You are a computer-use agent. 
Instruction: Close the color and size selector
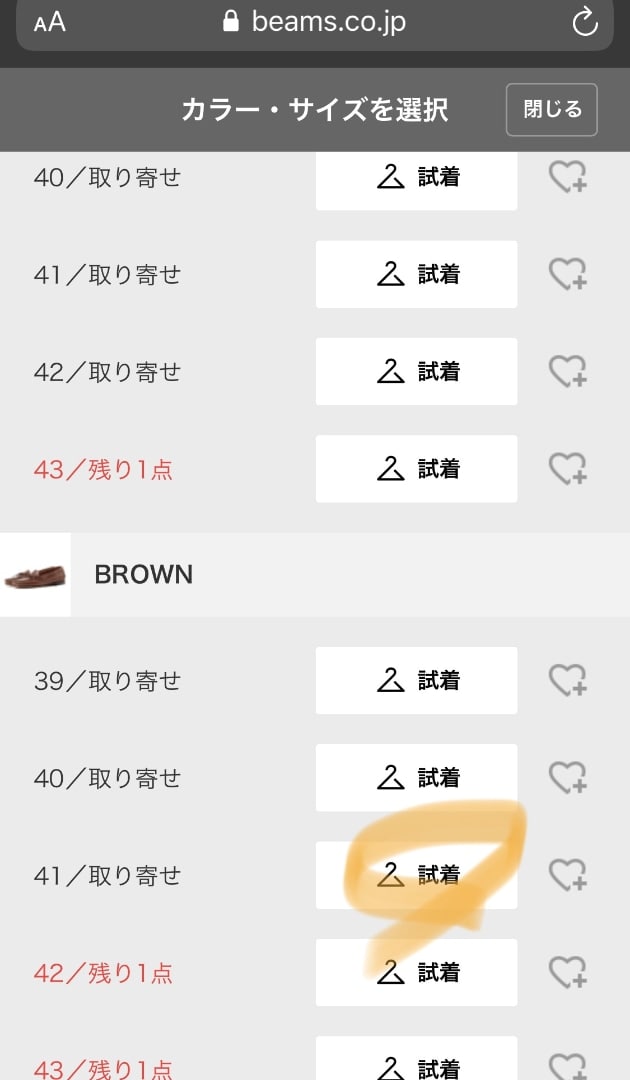point(551,109)
